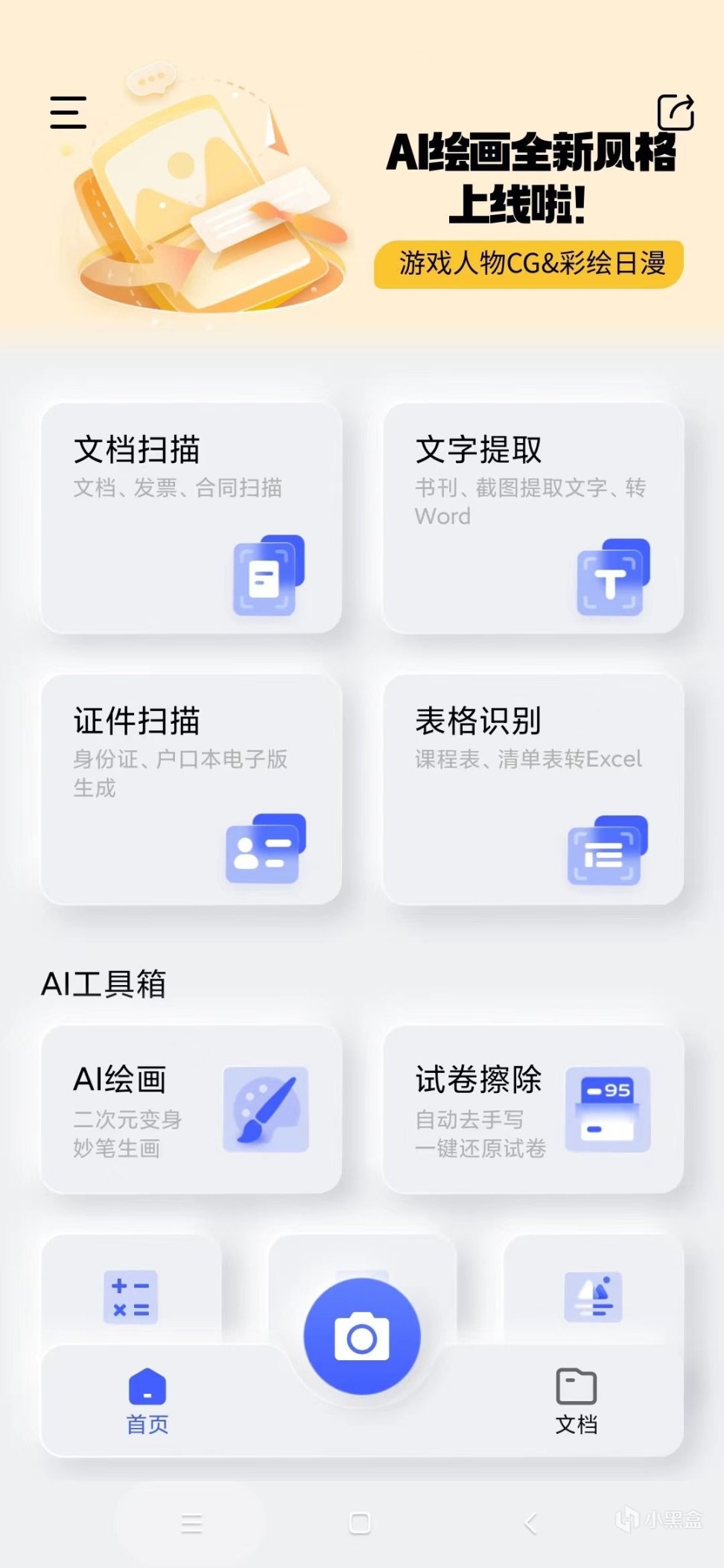Select 证件扫描 ID scanning
This screenshot has height=1568, width=724.
[191, 789]
